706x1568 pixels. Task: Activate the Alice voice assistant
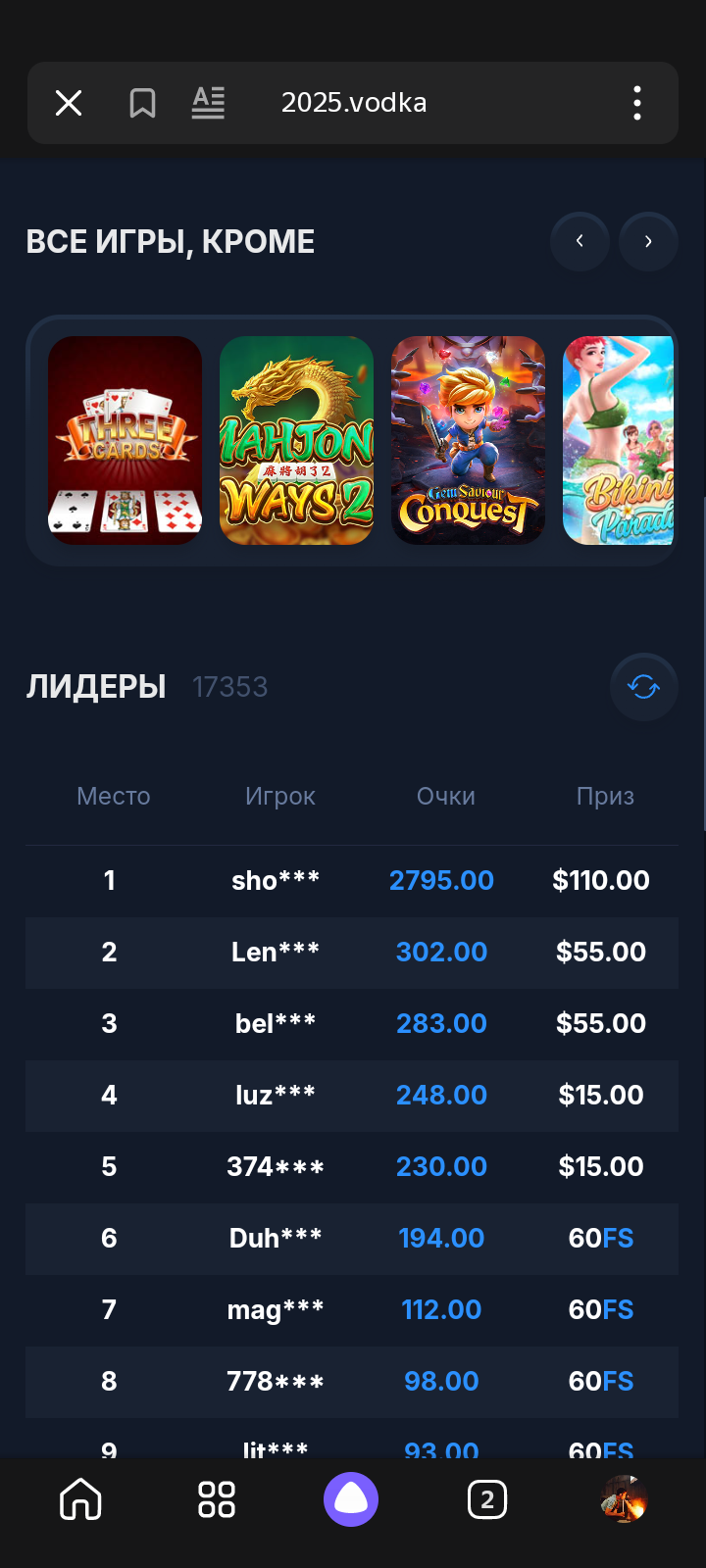351,1499
